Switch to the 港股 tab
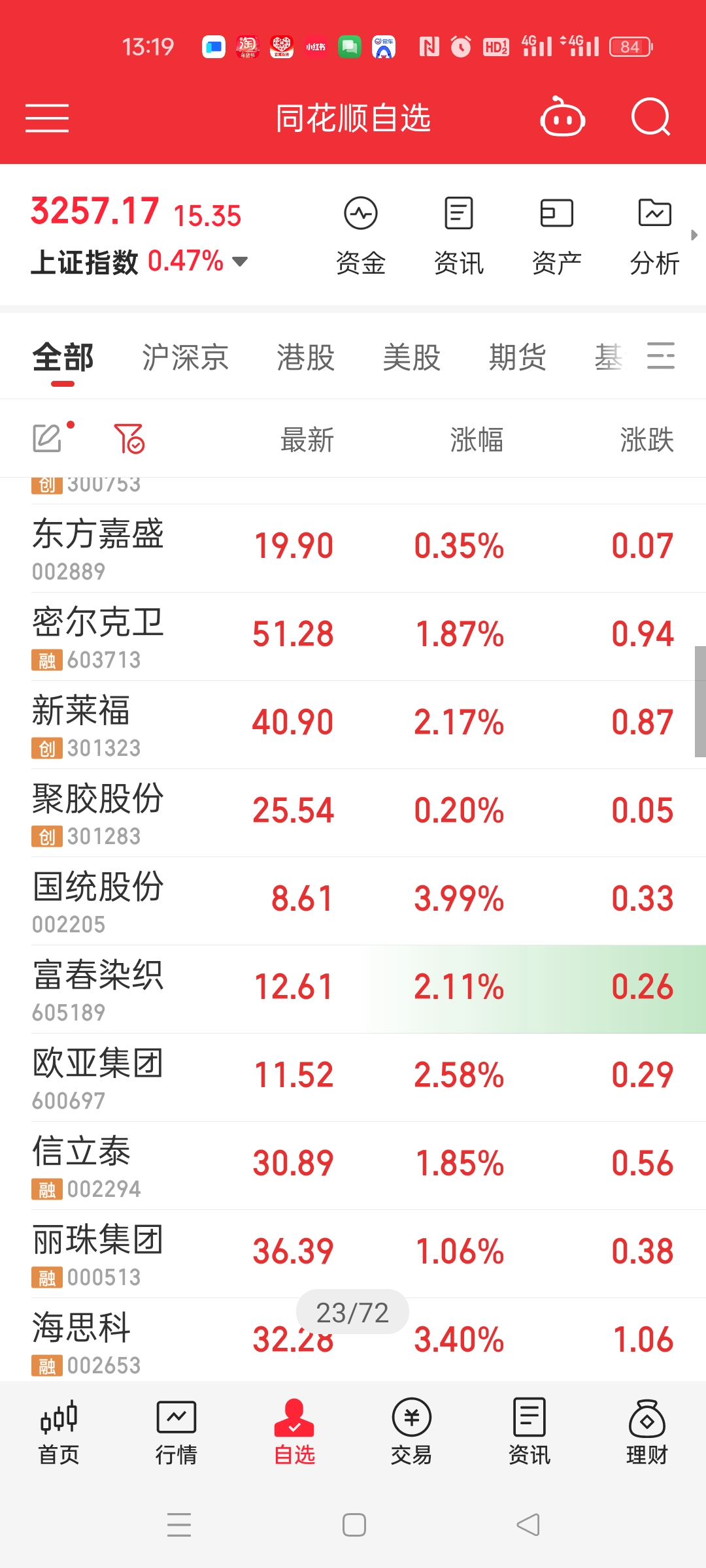Viewport: 706px width, 1568px height. (x=304, y=357)
